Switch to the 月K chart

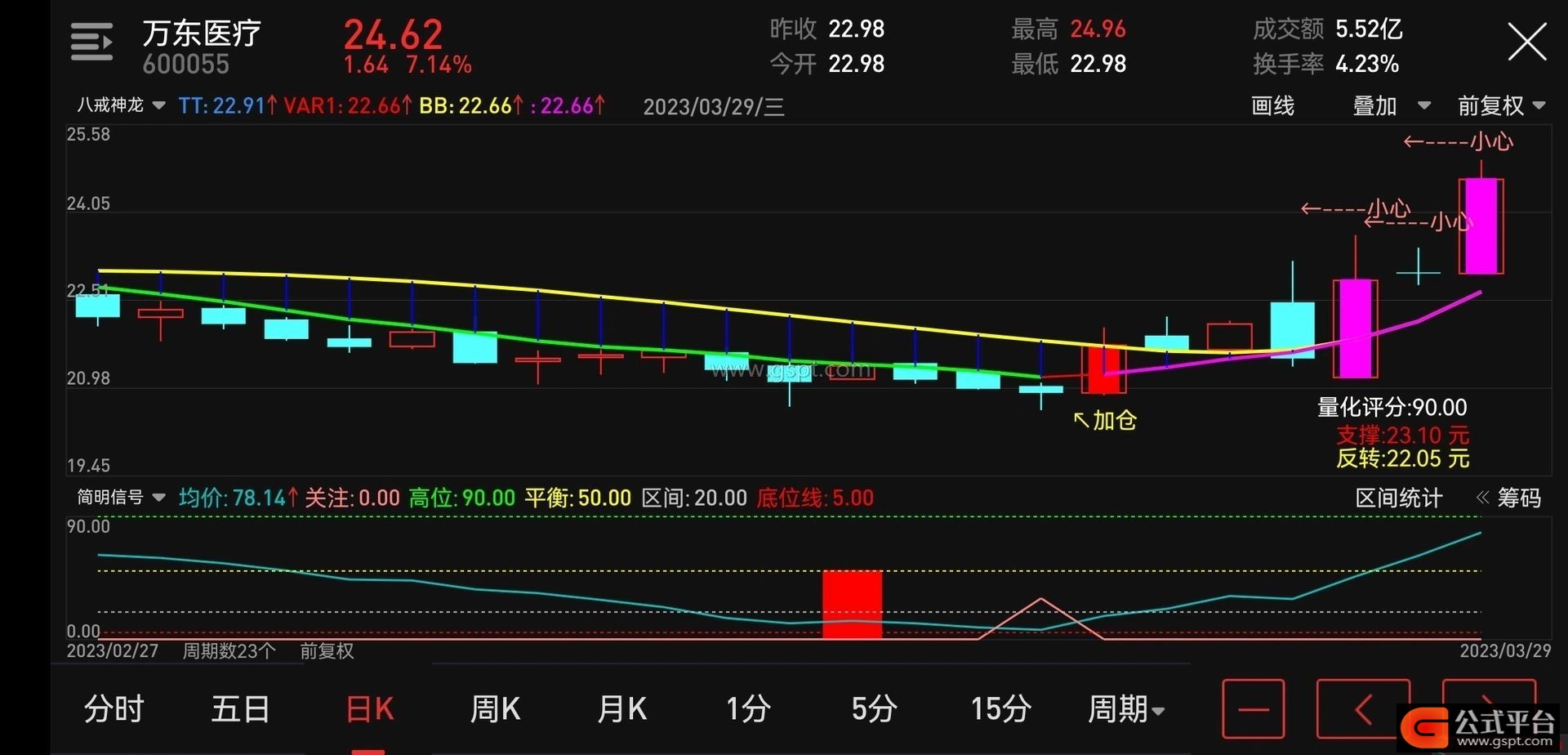(x=621, y=708)
